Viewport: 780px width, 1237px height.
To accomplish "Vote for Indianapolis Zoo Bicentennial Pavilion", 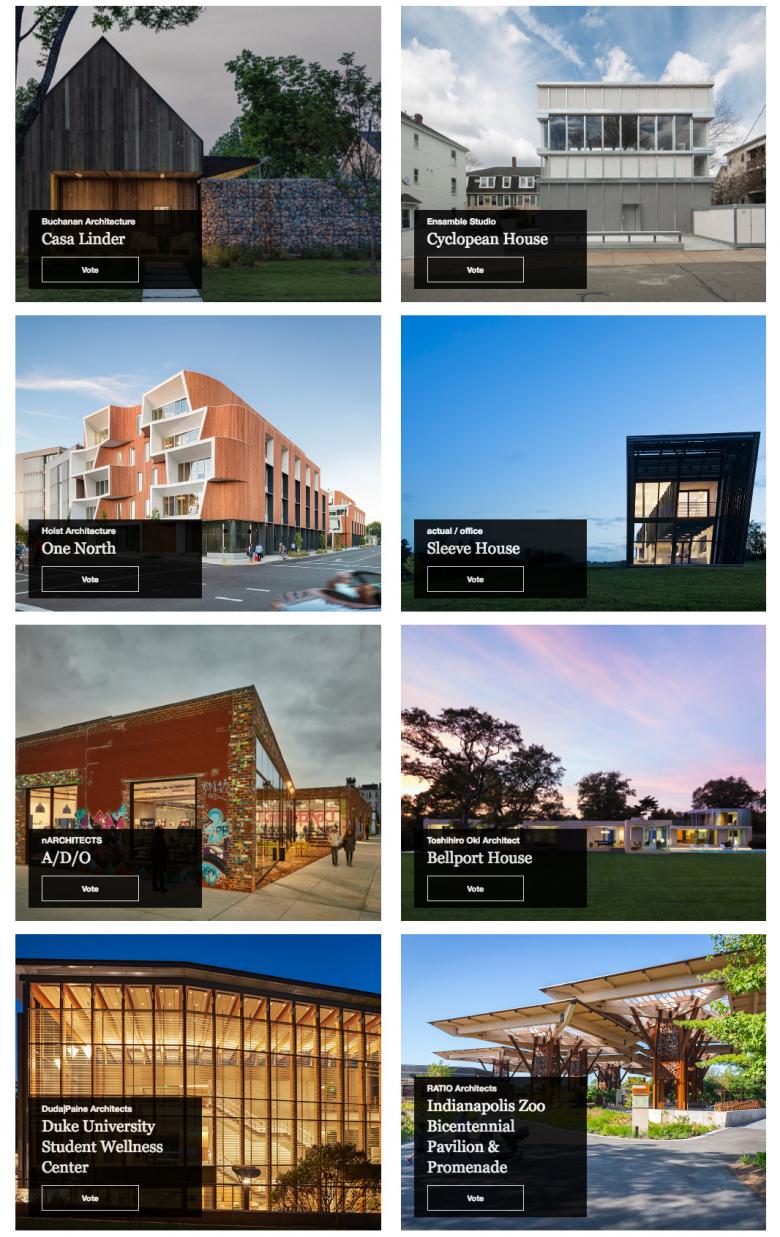I will (x=475, y=1198).
